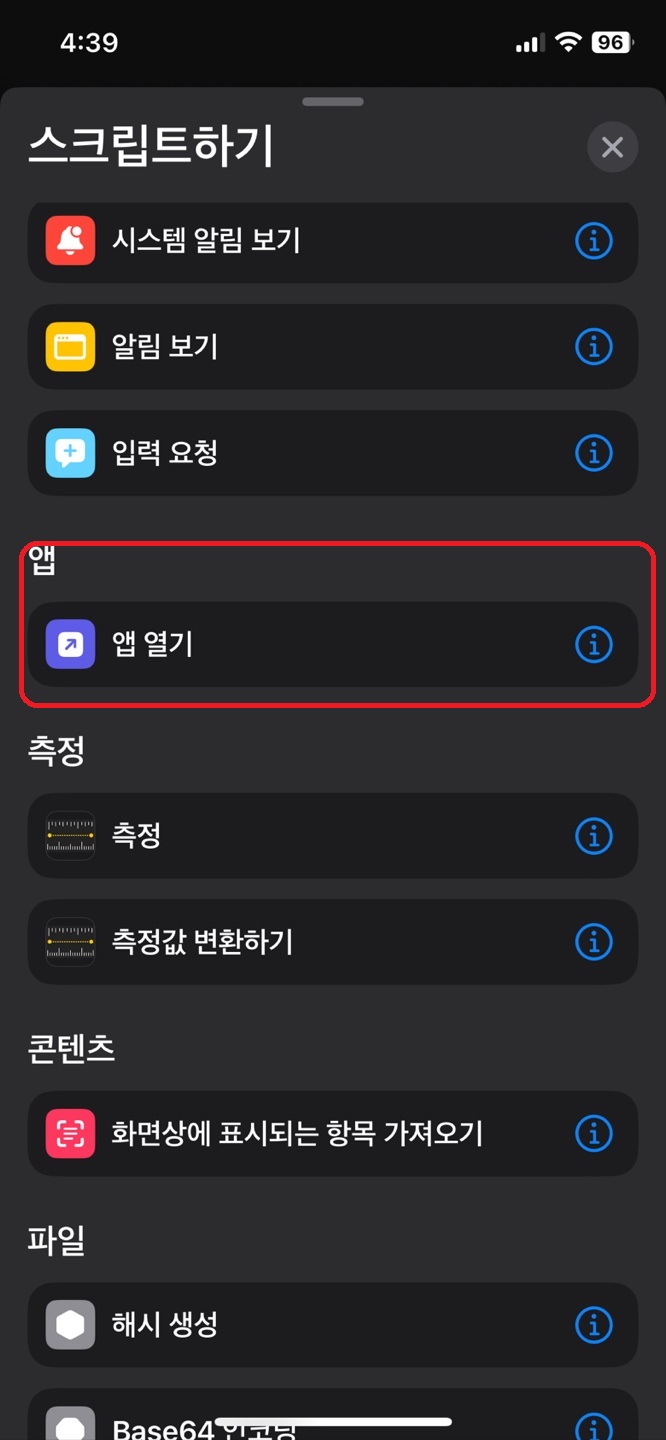Image resolution: width=666 pixels, height=1440 pixels.
Task: Pick the 측정값 변환하기 action
Action: [x=332, y=942]
